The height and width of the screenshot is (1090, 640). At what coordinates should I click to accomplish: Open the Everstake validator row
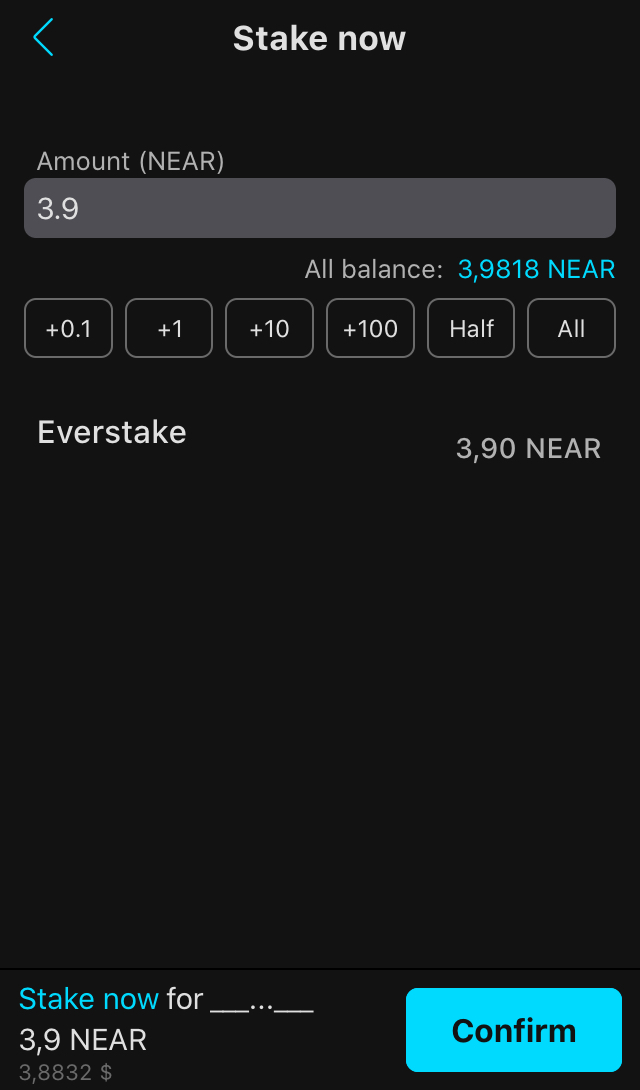click(x=319, y=440)
